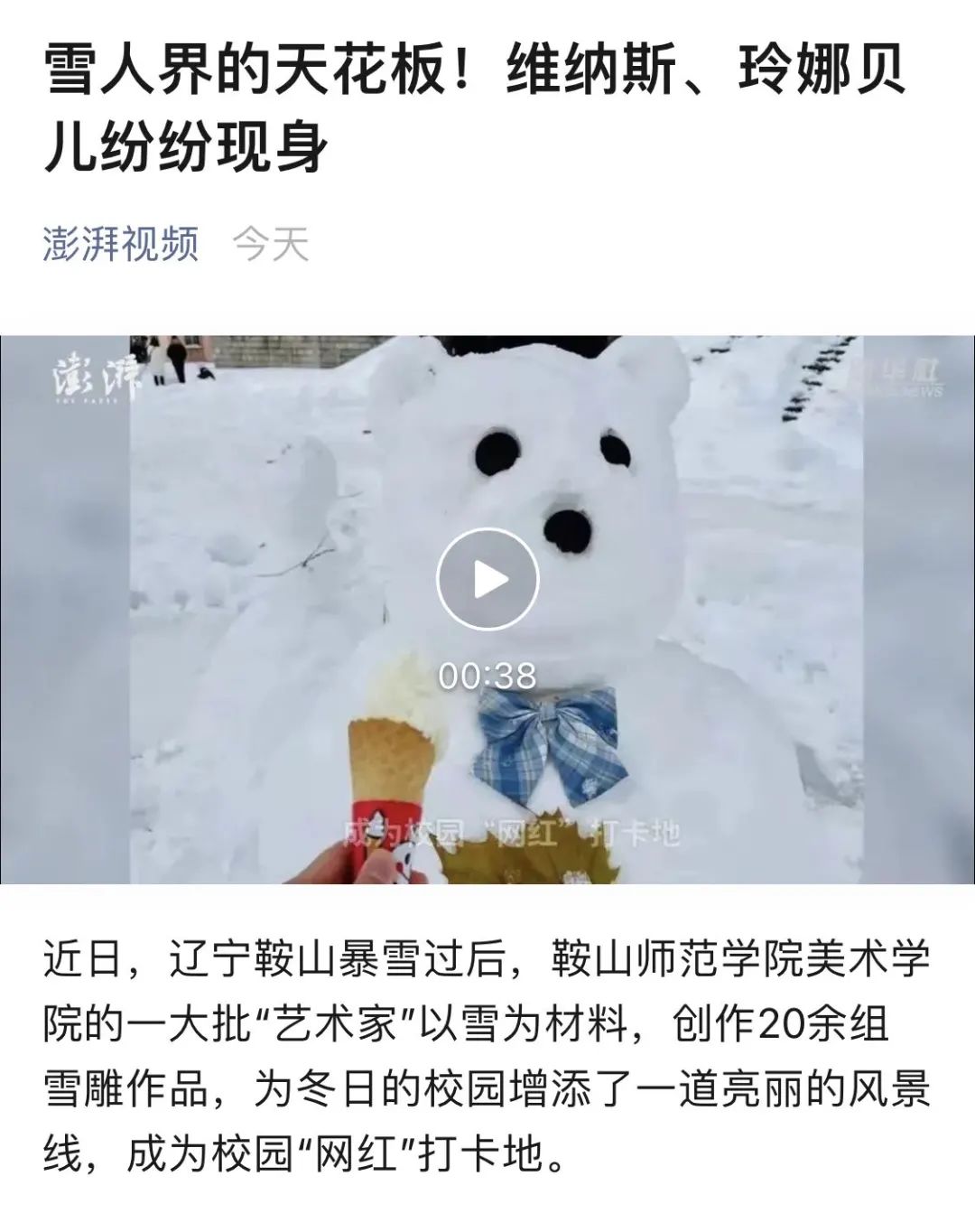This screenshot has width=975, height=1232.
Task: Play the snowman video
Action: click(x=487, y=580)
